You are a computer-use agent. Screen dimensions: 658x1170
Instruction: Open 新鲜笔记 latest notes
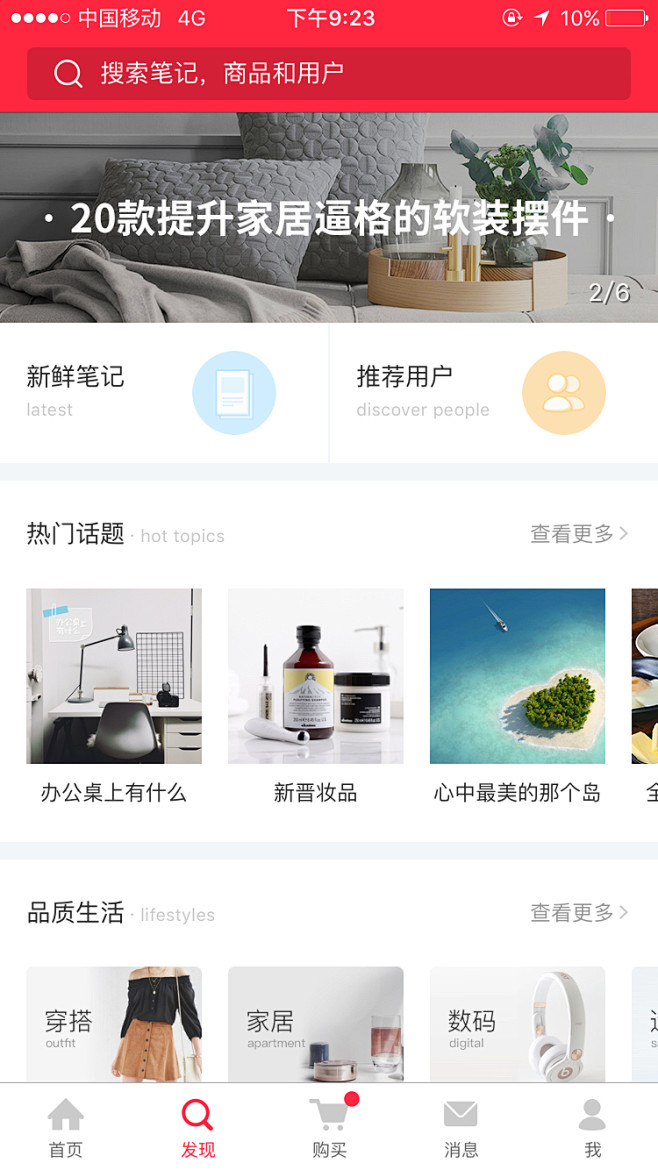click(x=163, y=393)
